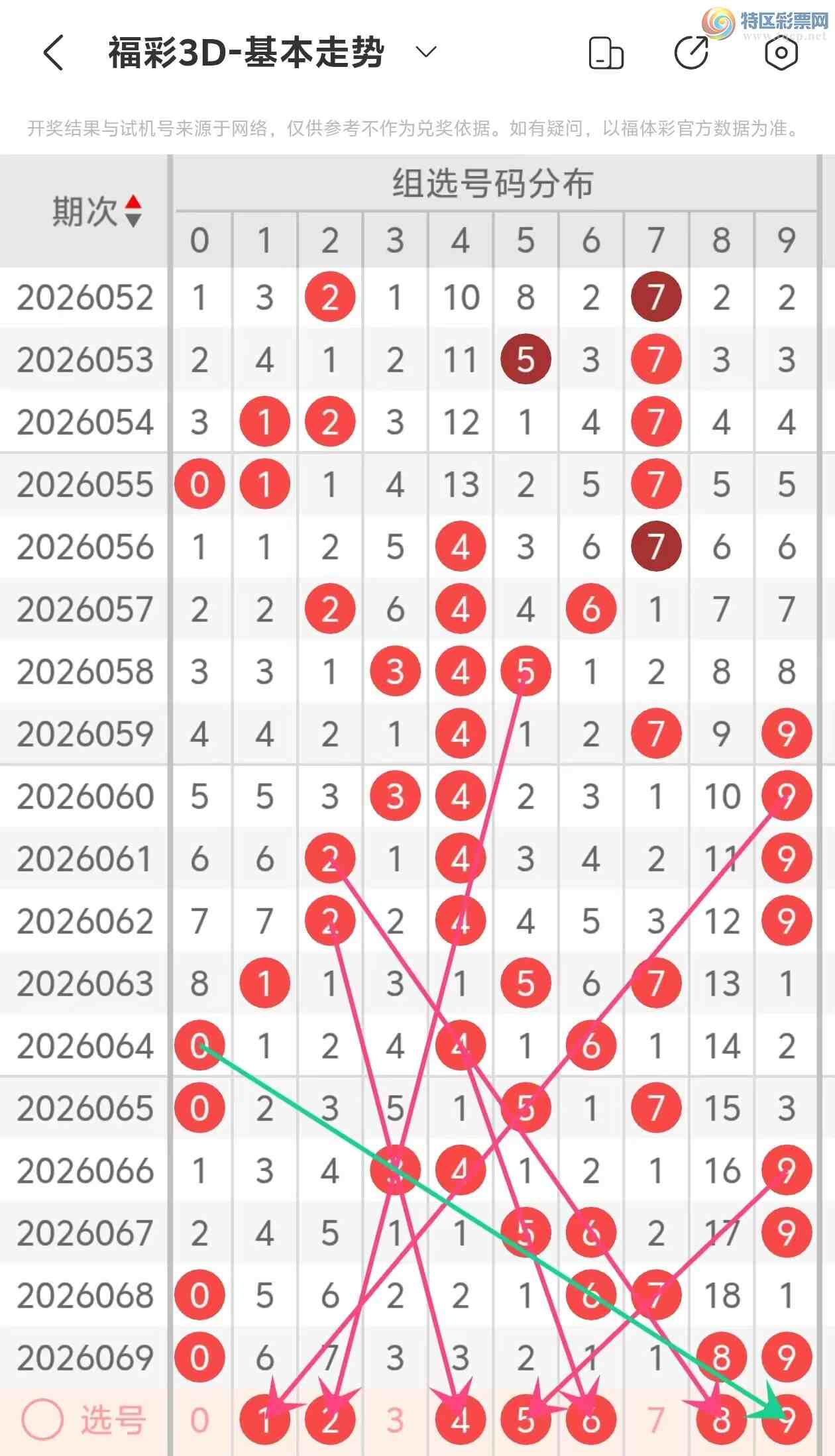Deselect number 9 in the 选号 row
835x1456 pixels.
[786, 1420]
